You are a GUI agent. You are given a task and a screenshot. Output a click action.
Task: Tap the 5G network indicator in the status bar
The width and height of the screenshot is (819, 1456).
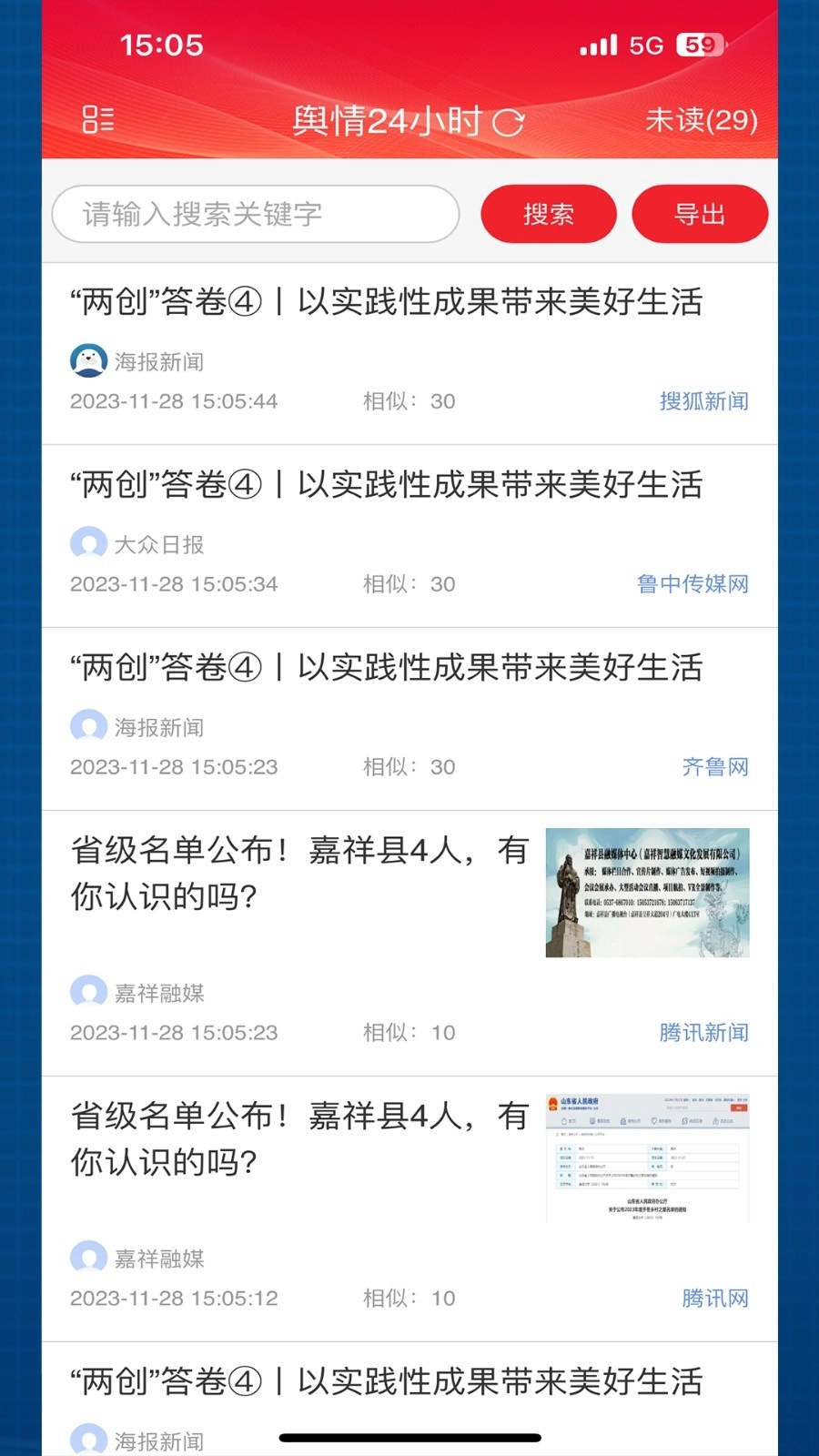pyautogui.click(x=645, y=44)
